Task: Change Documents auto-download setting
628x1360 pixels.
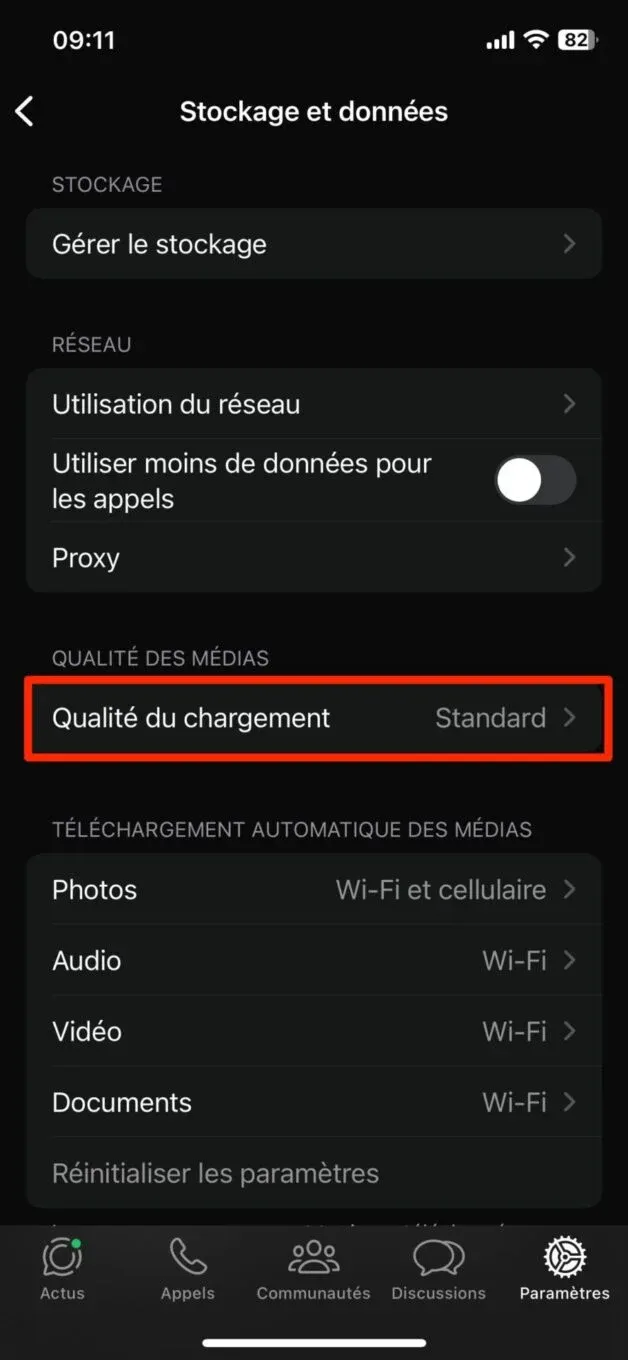Action: (313, 1102)
